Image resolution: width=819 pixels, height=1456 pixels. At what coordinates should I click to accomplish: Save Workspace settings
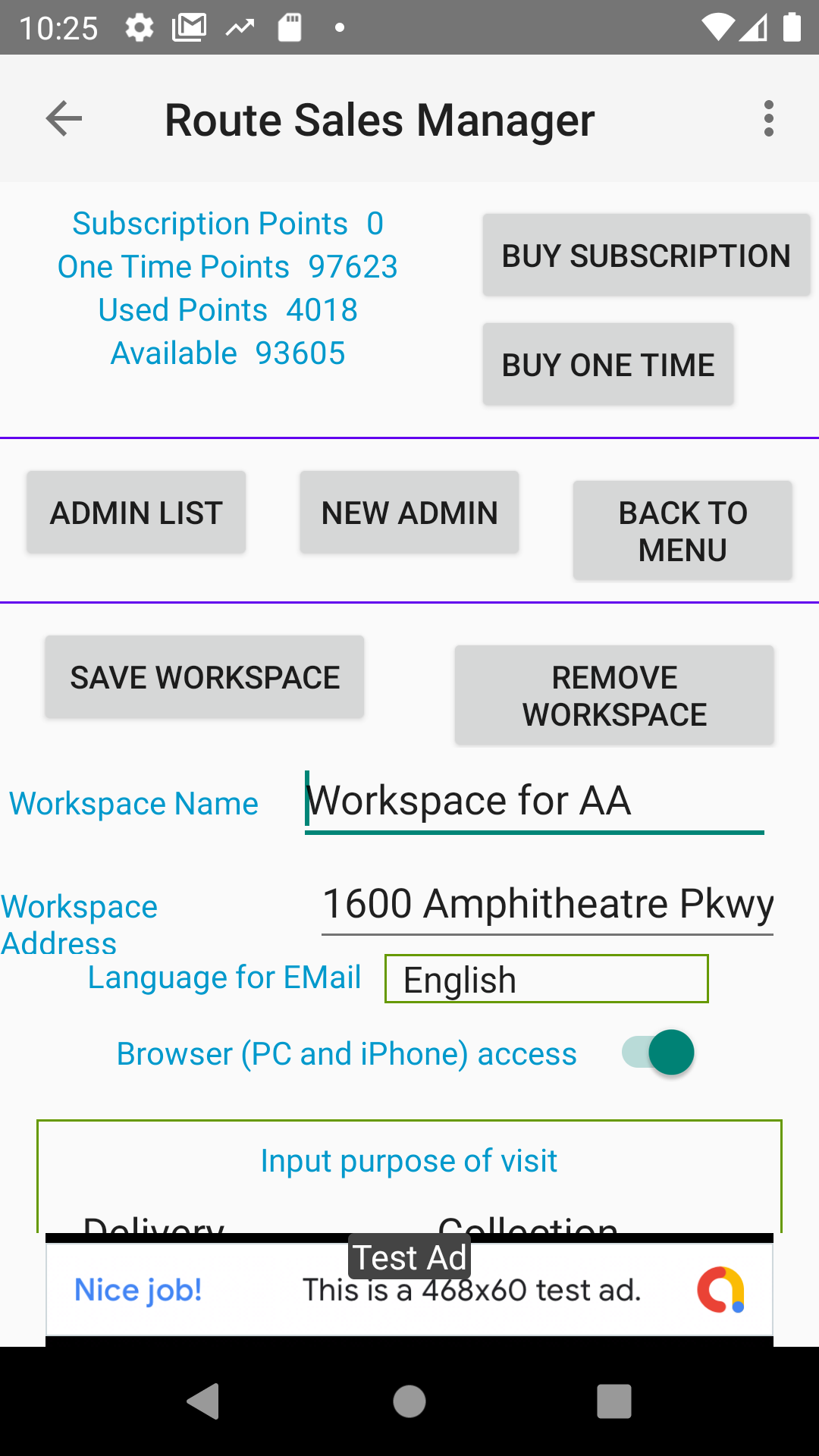pyautogui.click(x=205, y=677)
